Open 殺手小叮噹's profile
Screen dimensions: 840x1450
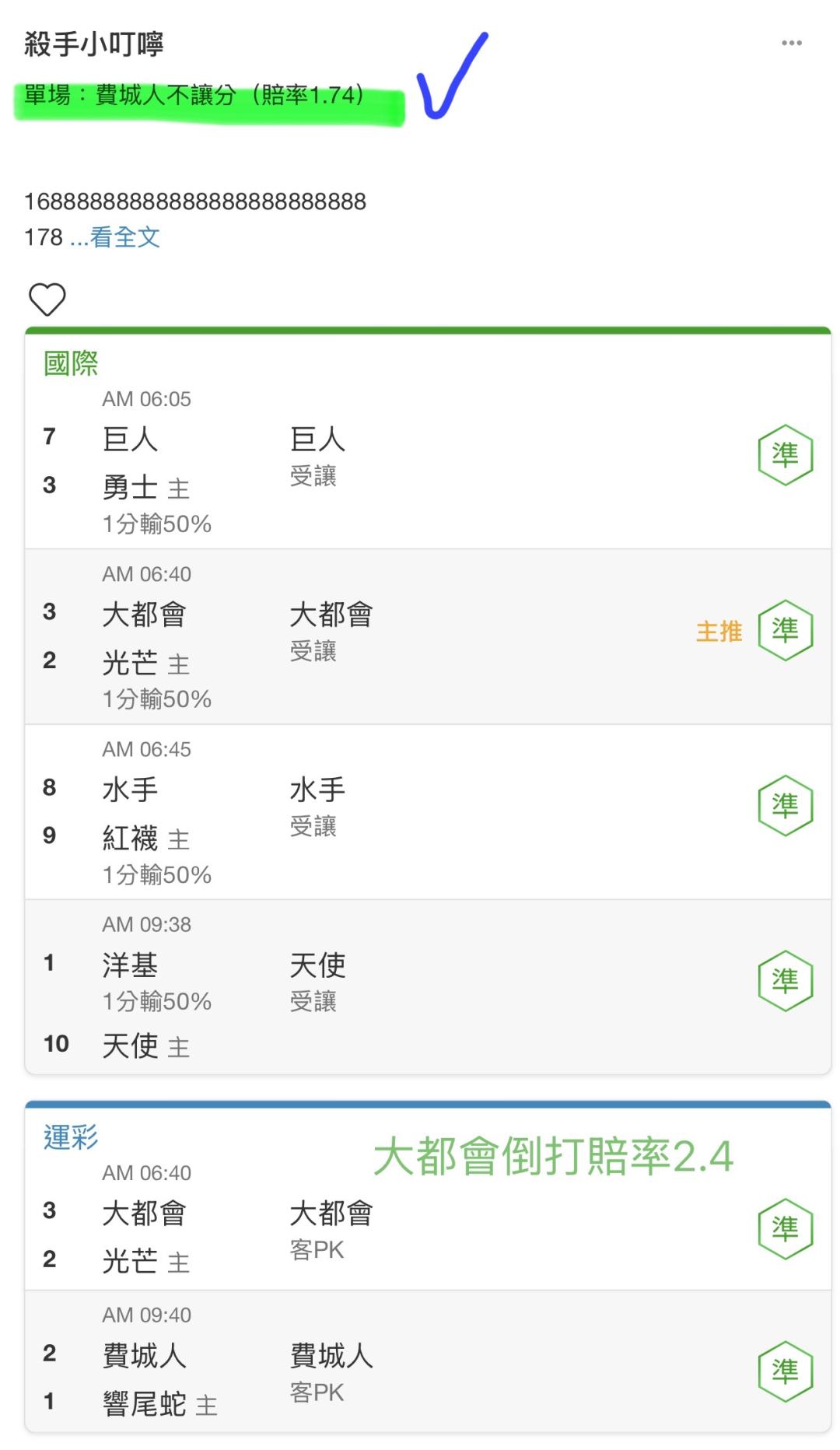tap(94, 44)
